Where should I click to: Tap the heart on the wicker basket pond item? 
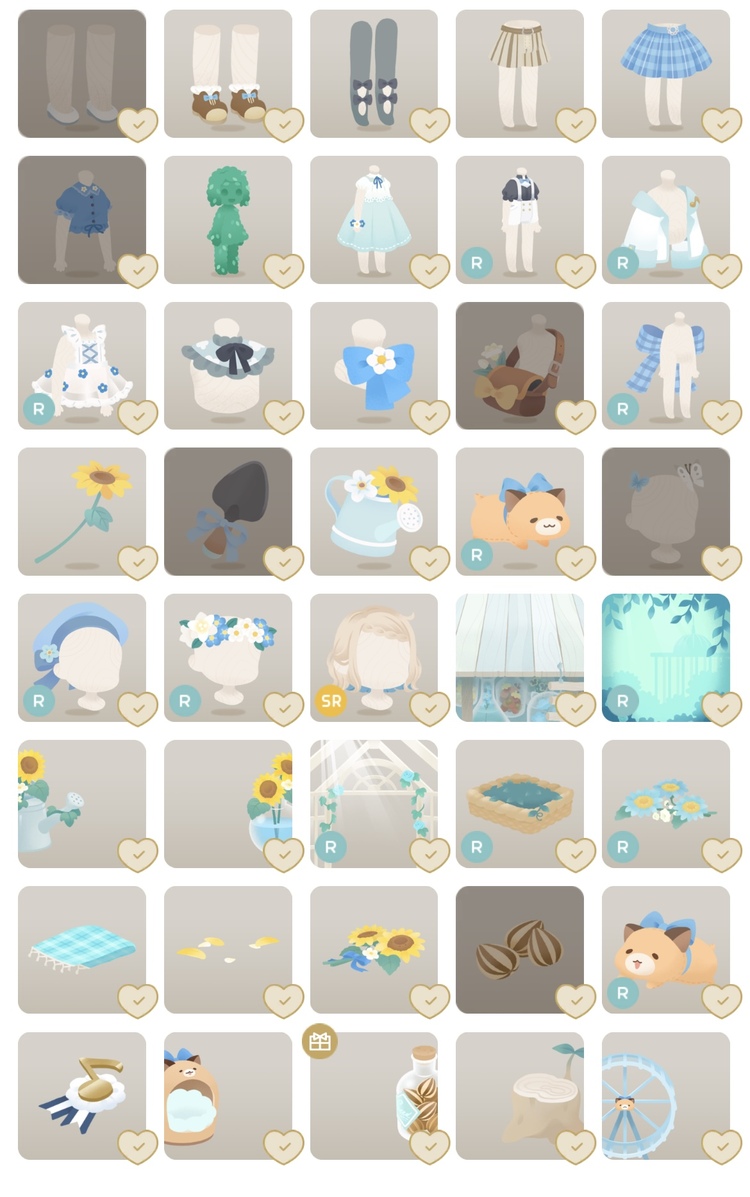coord(576,855)
